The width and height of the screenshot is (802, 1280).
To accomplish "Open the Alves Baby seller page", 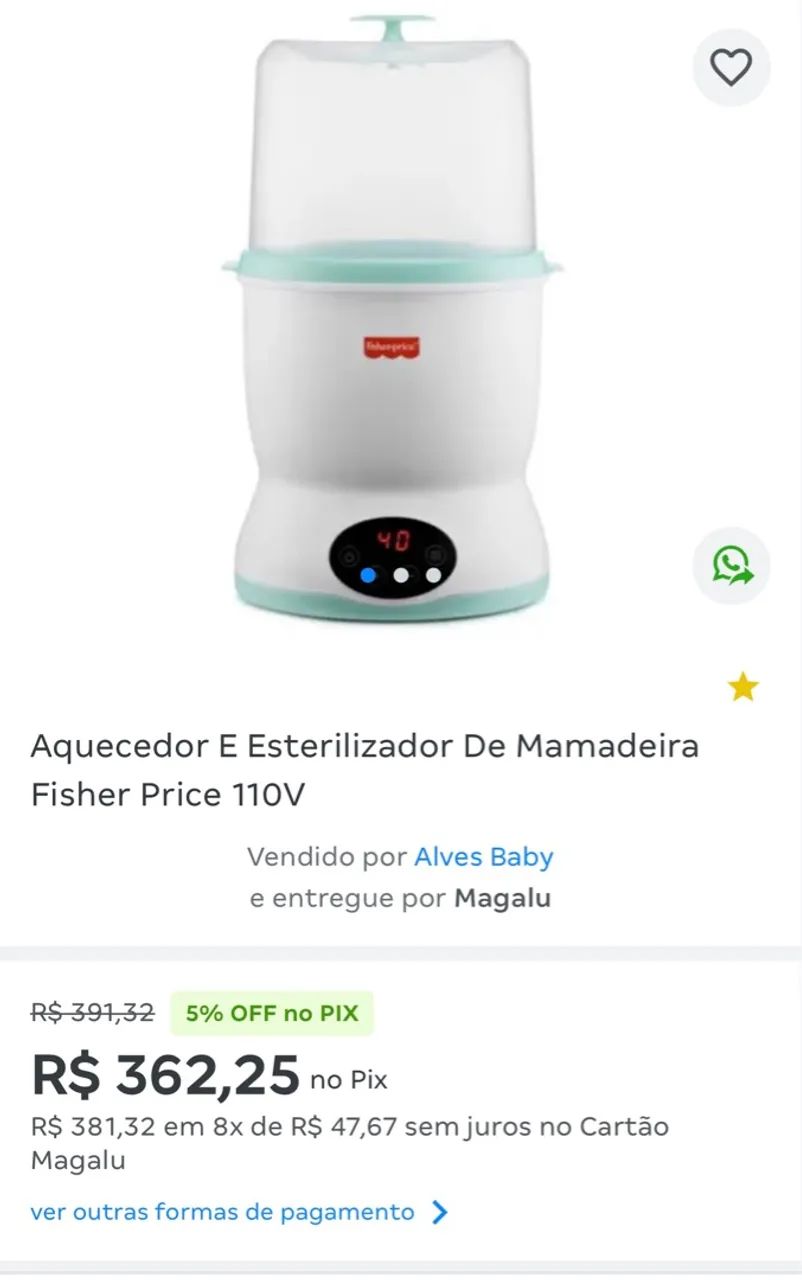I will pos(484,856).
